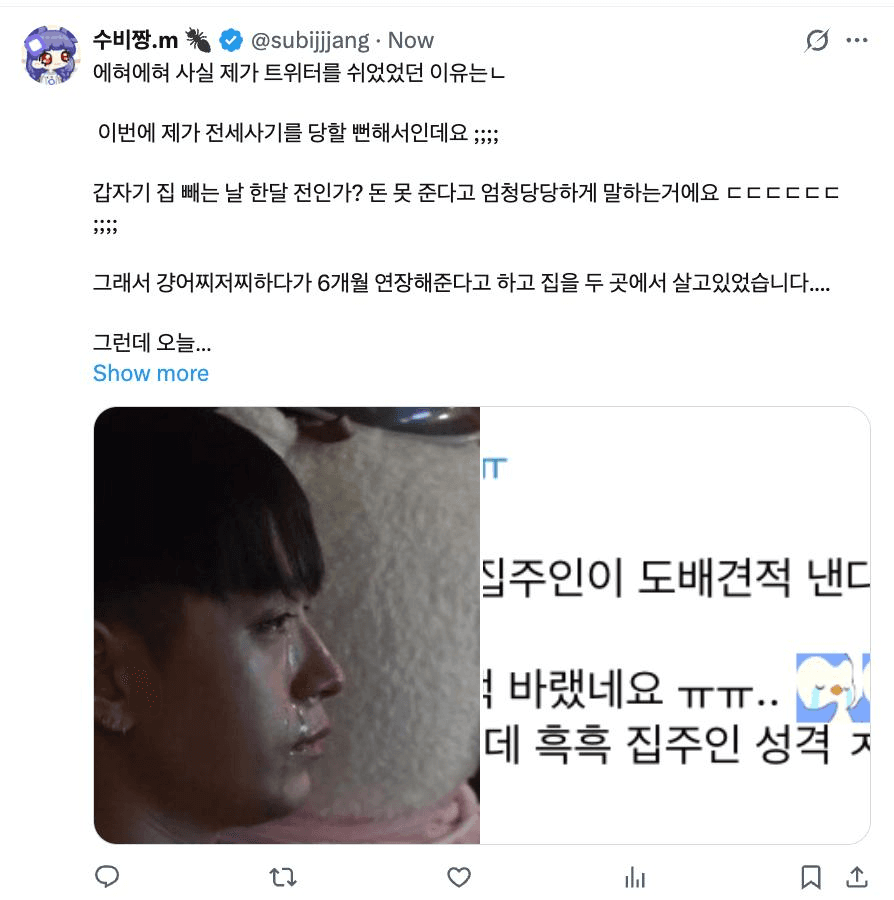Repost this tweet

(283, 877)
